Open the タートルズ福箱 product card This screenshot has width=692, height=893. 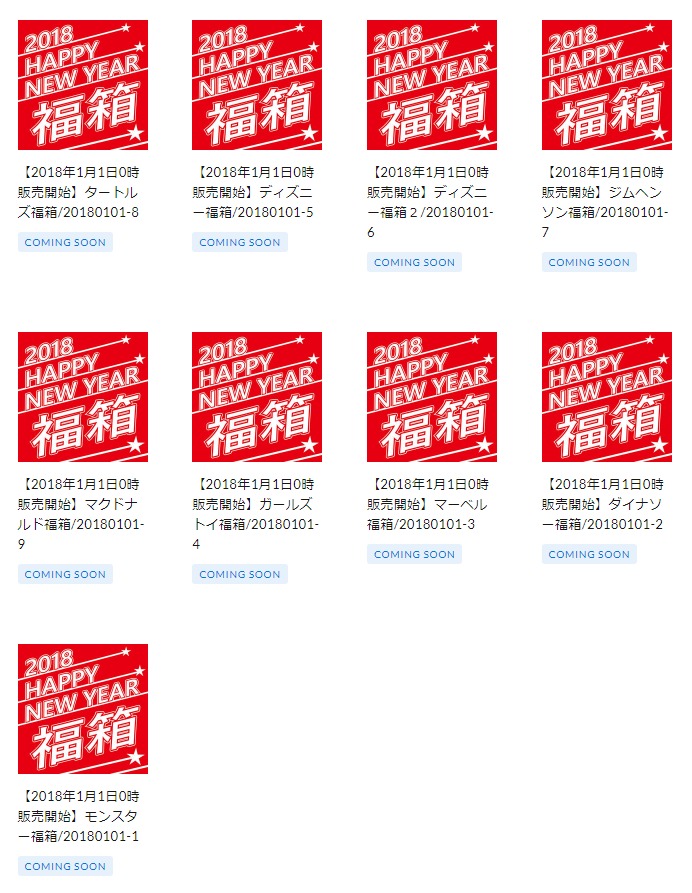coord(83,85)
